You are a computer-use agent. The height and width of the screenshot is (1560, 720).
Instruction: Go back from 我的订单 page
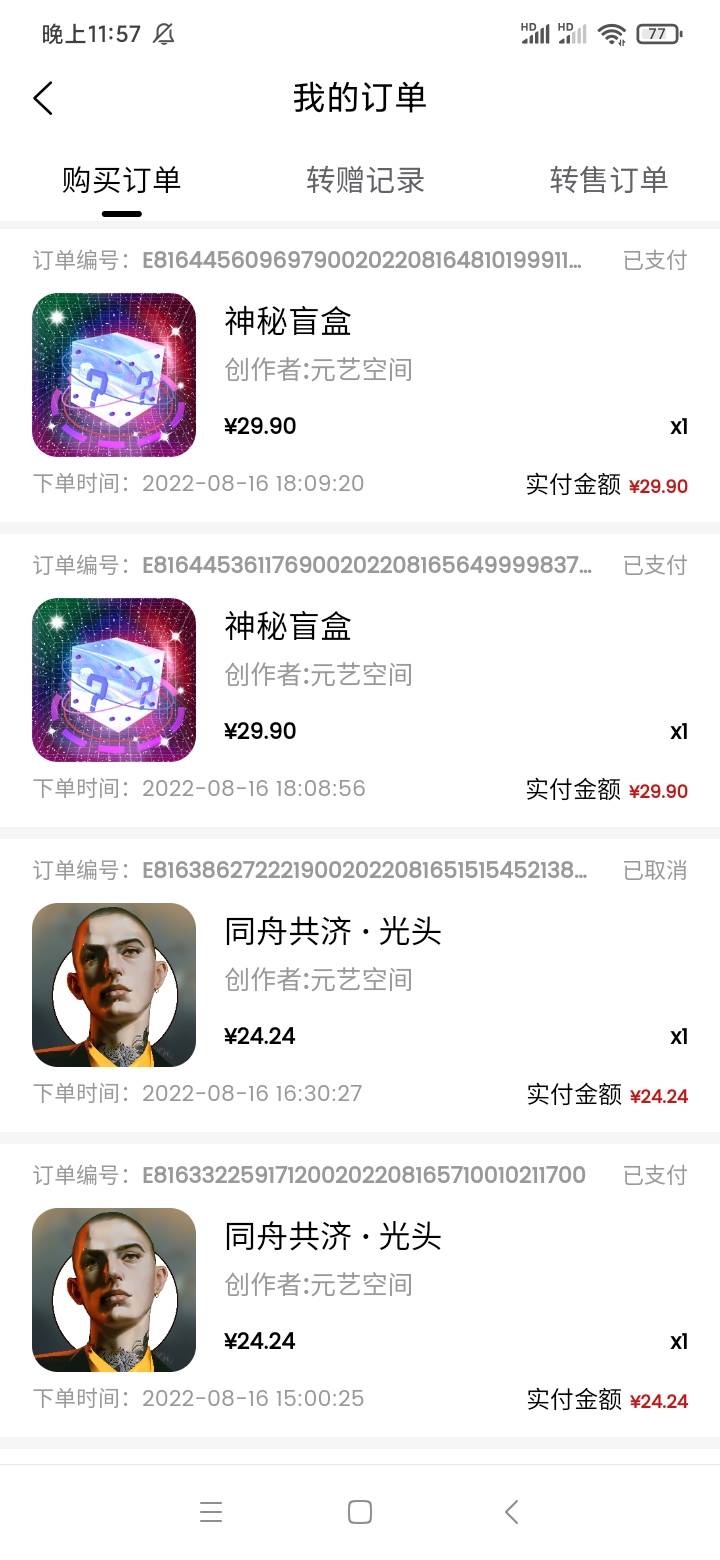pos(43,98)
